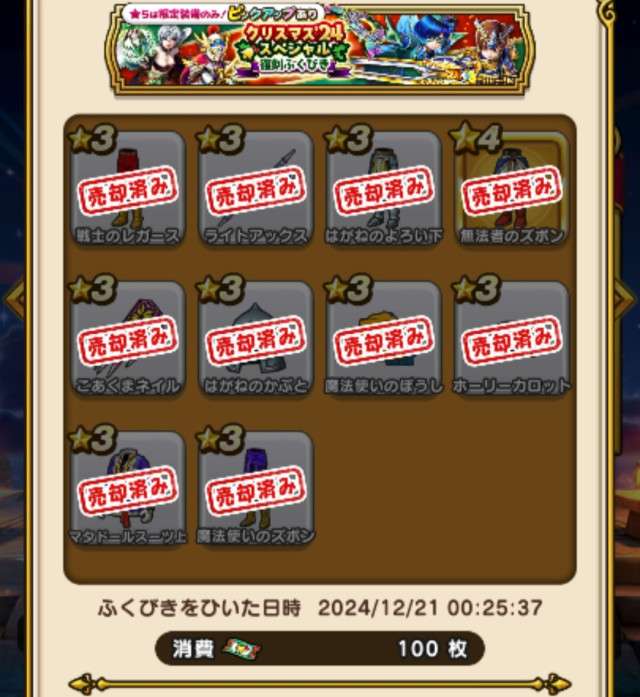Open the four-star 無法者のズボン tile

coord(511,190)
